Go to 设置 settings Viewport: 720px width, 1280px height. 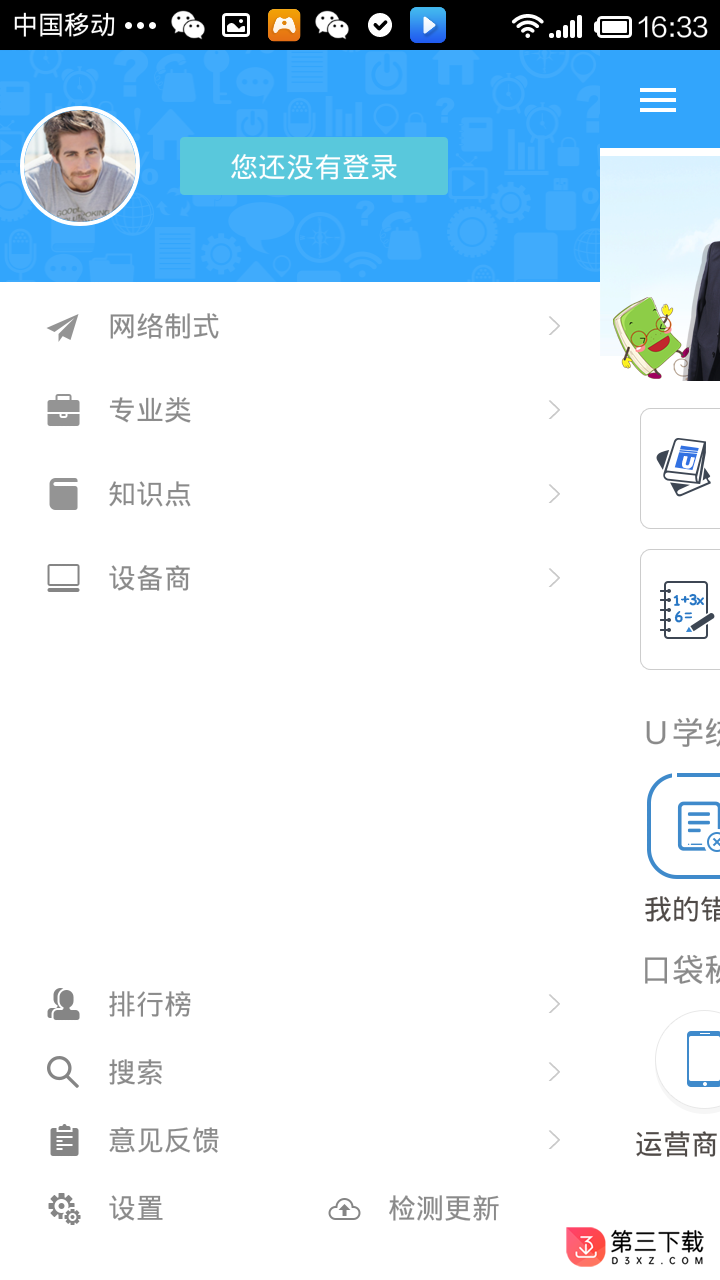[x=135, y=1208]
